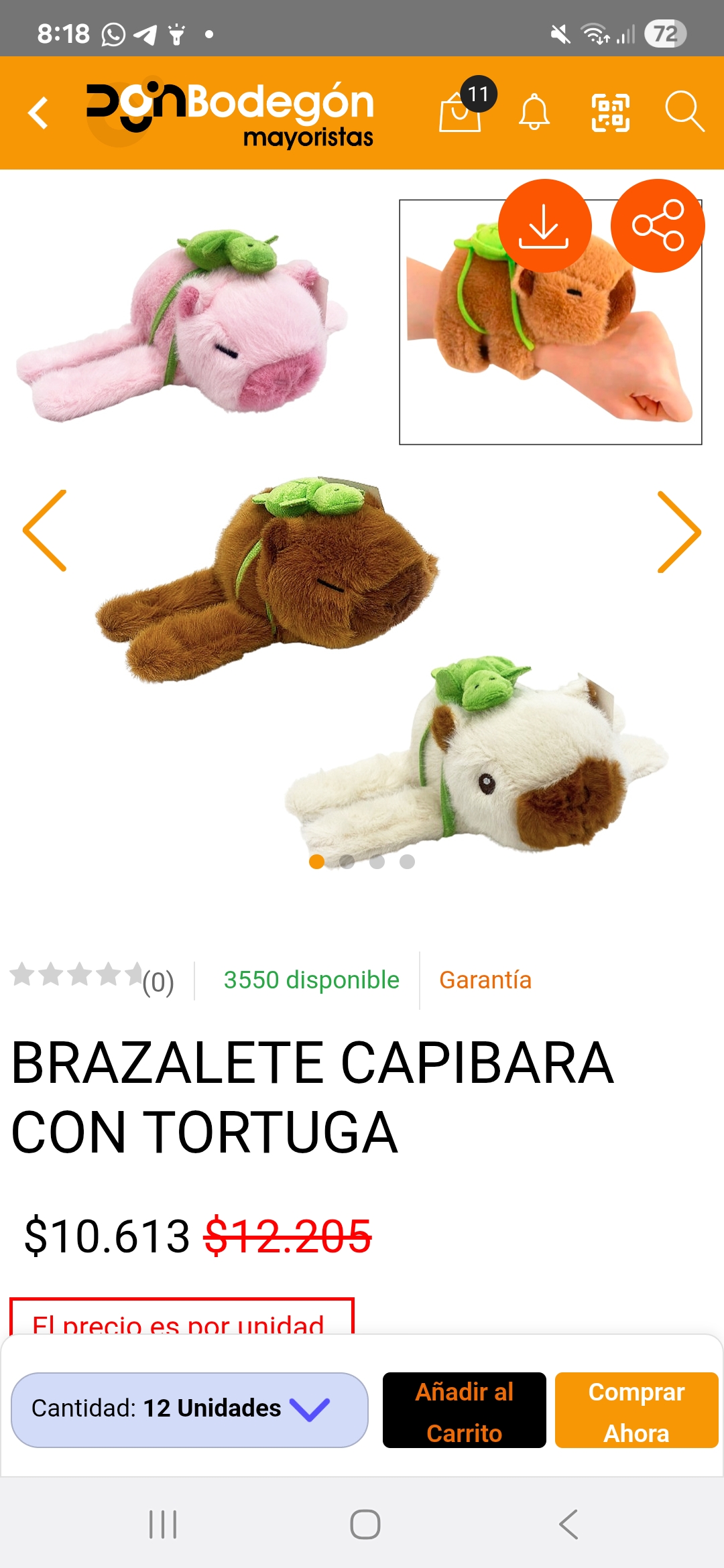The width and height of the screenshot is (724, 1568).
Task: Open the shopping cart with 11 items
Action: coord(461,111)
